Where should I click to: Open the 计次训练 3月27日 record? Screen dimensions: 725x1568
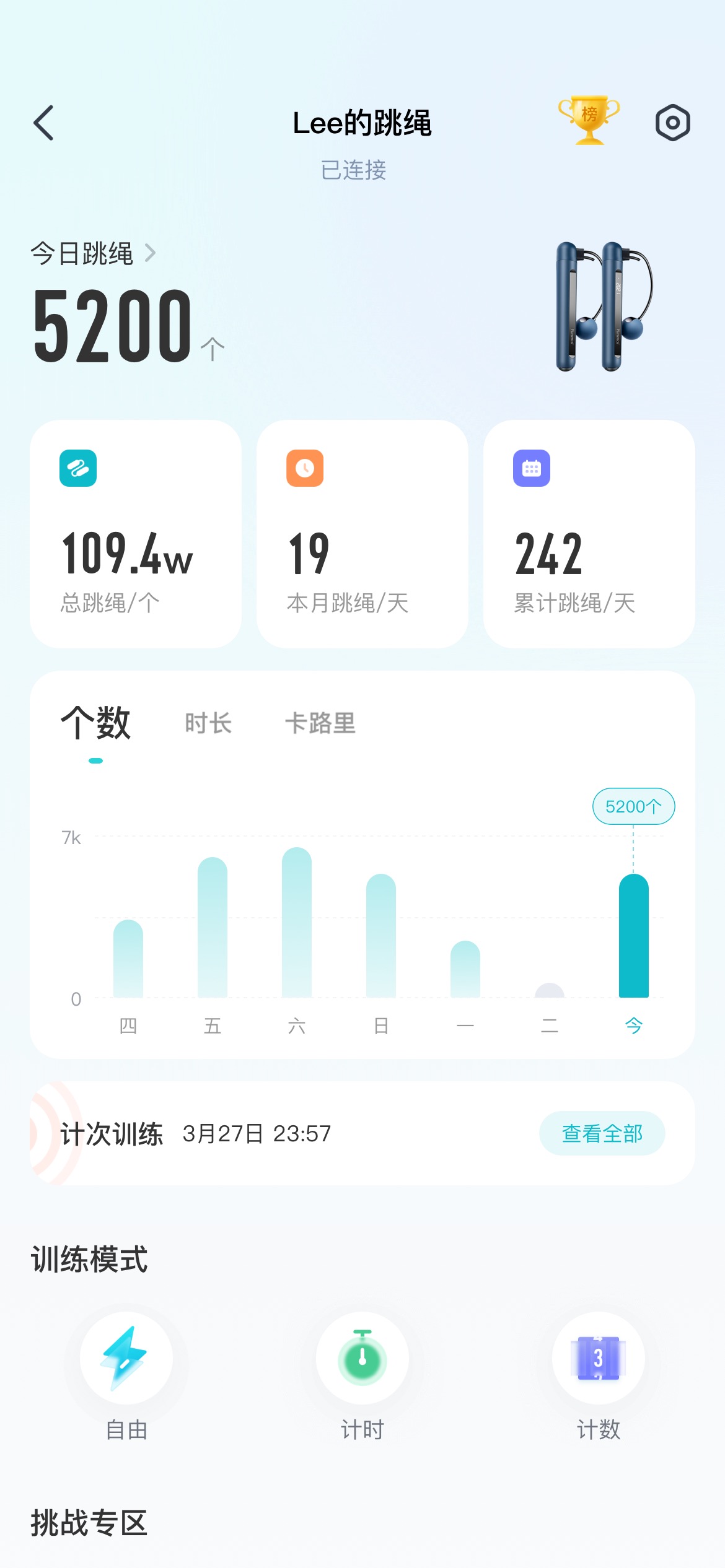tap(248, 1133)
